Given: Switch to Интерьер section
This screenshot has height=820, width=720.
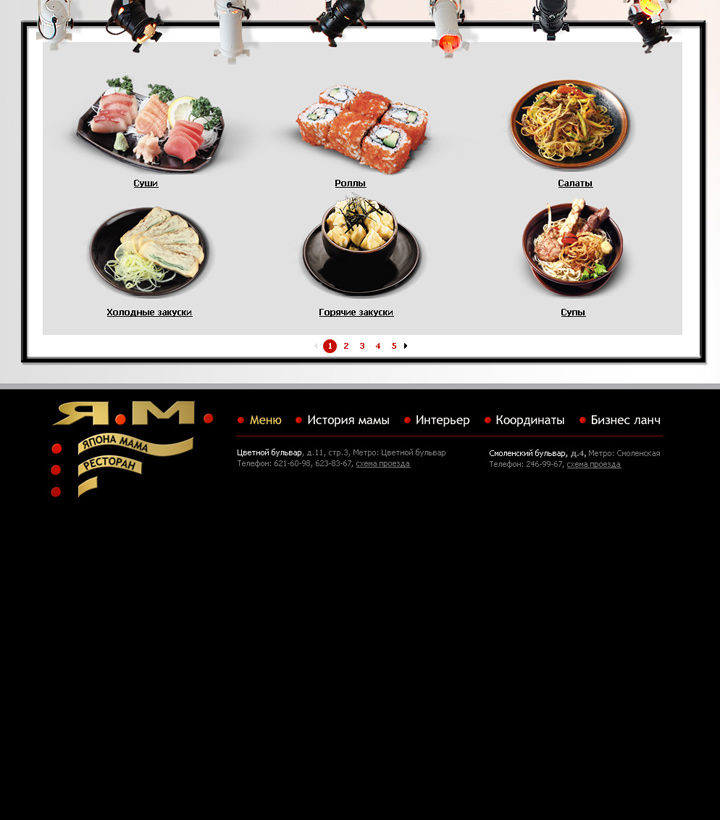Looking at the screenshot, I should [442, 420].
